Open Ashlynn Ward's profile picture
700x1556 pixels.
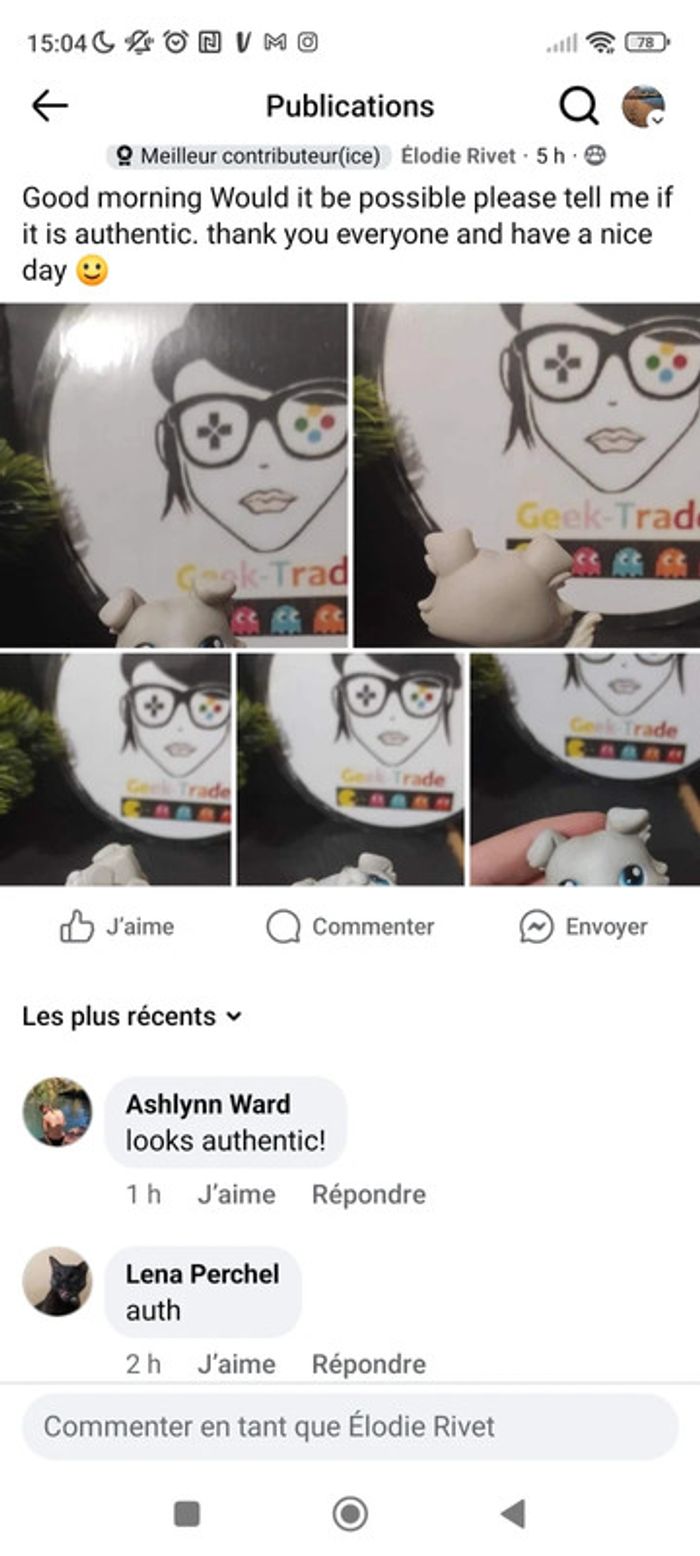point(57,1112)
